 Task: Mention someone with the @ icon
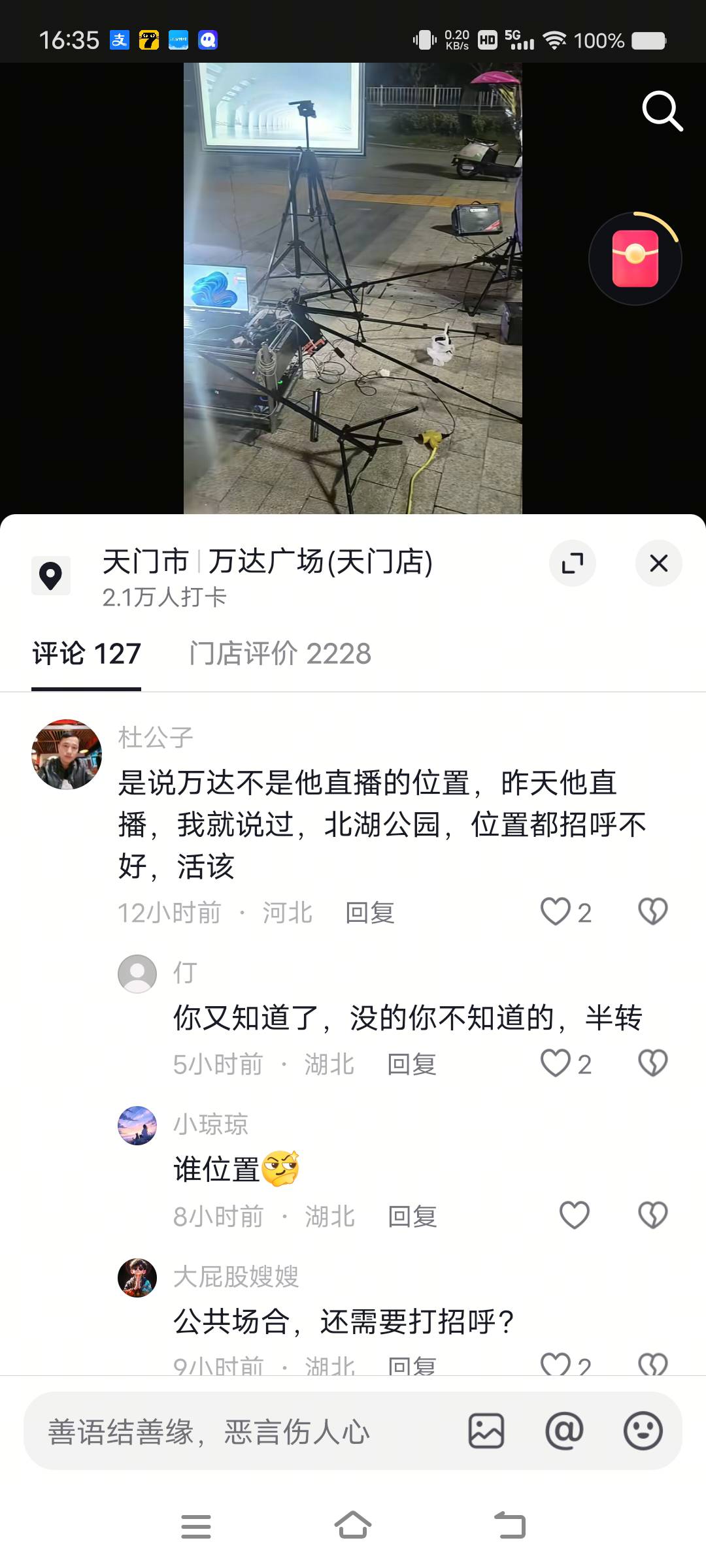pos(564,1431)
